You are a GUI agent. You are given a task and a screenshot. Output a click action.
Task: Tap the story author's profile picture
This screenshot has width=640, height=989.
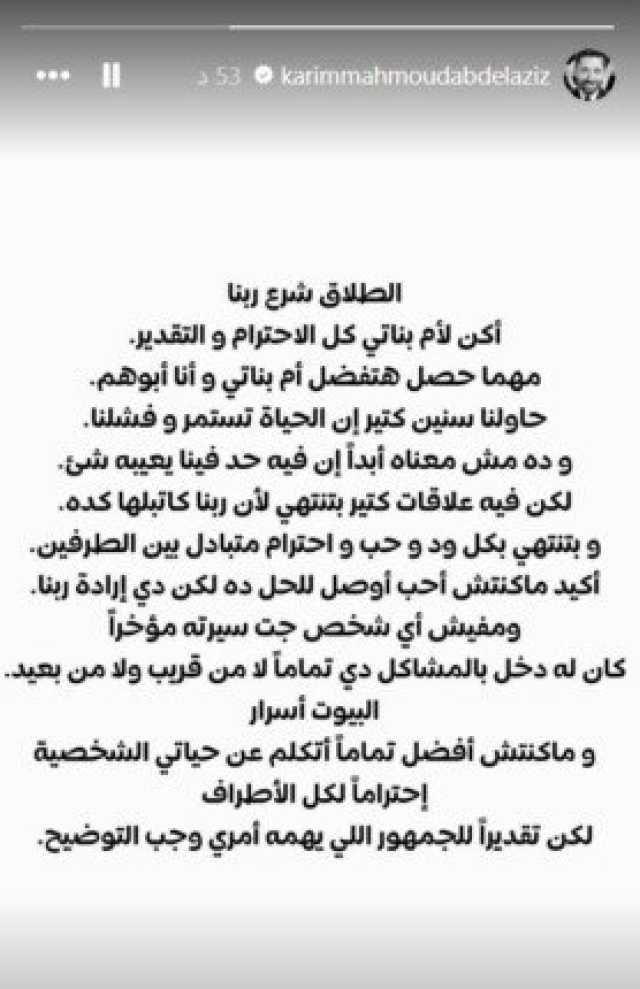(586, 76)
